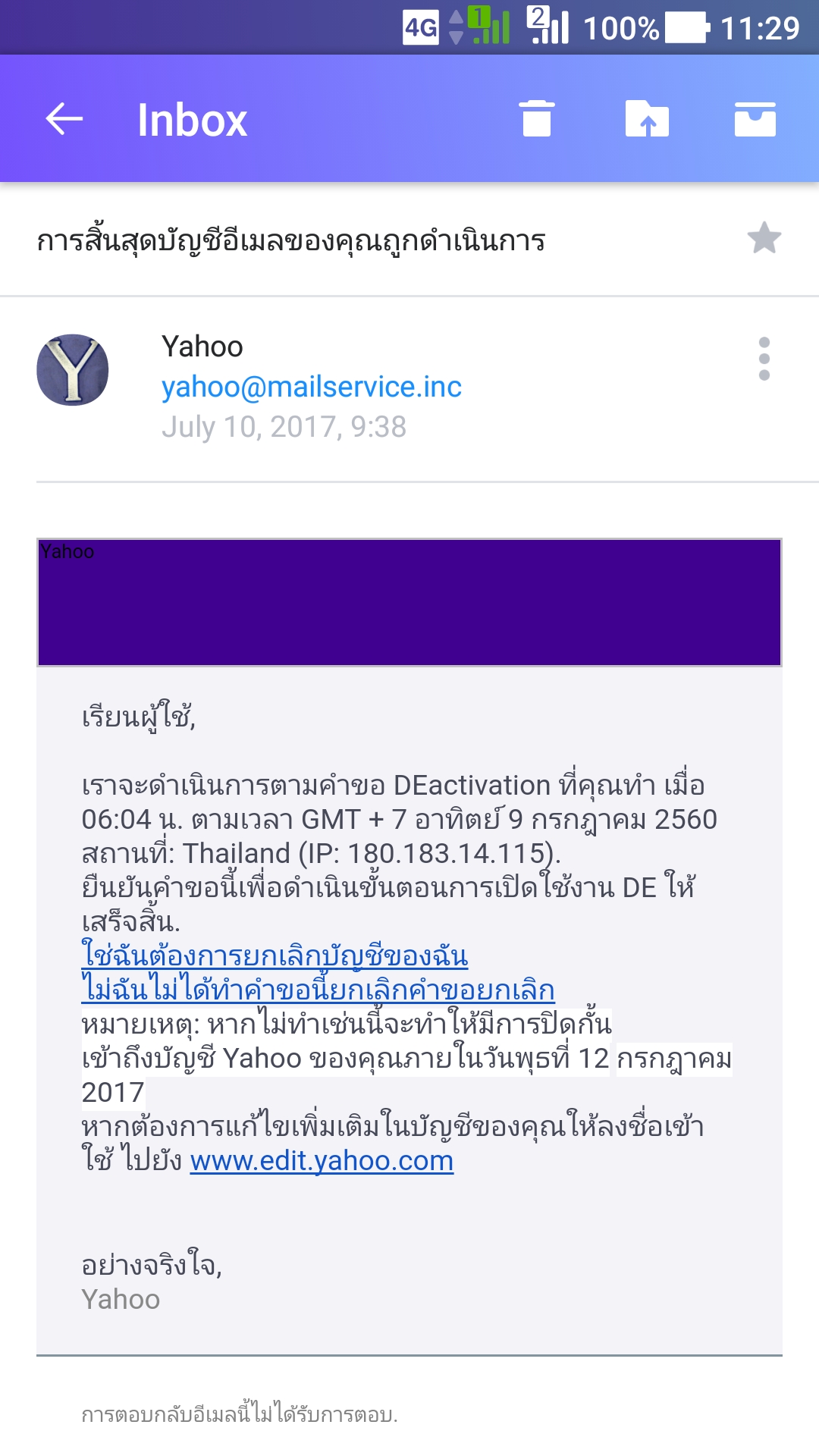Delete this email with trash icon

537,118
